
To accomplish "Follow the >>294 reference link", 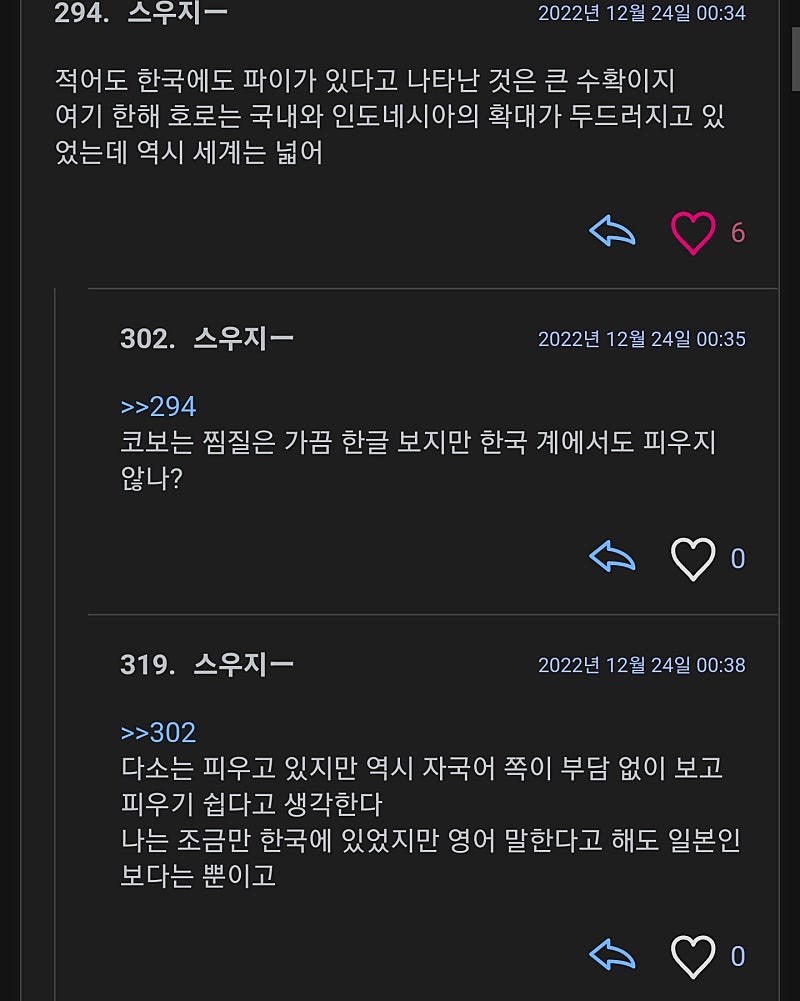I will tap(158, 407).
